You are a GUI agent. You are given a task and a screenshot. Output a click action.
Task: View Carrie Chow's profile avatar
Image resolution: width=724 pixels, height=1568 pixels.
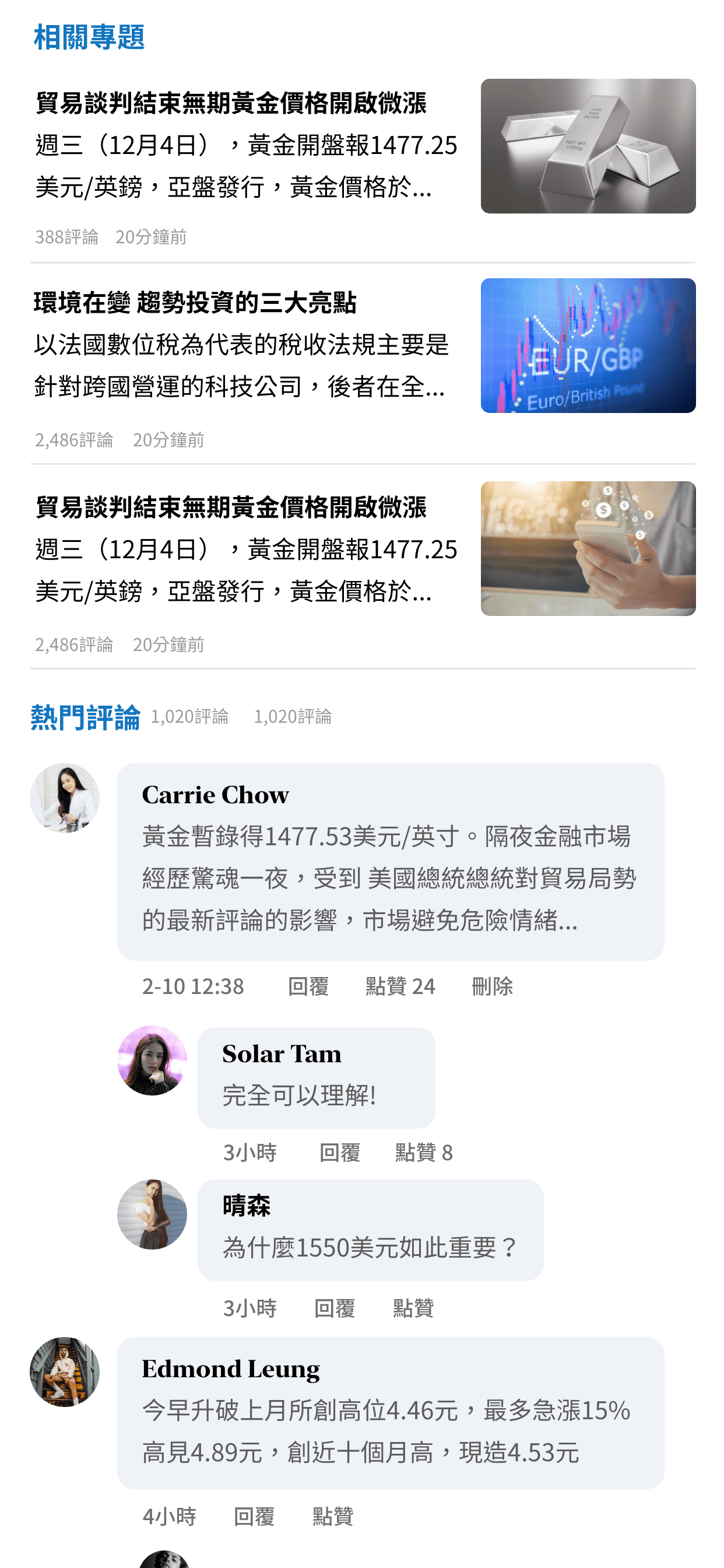[65, 797]
